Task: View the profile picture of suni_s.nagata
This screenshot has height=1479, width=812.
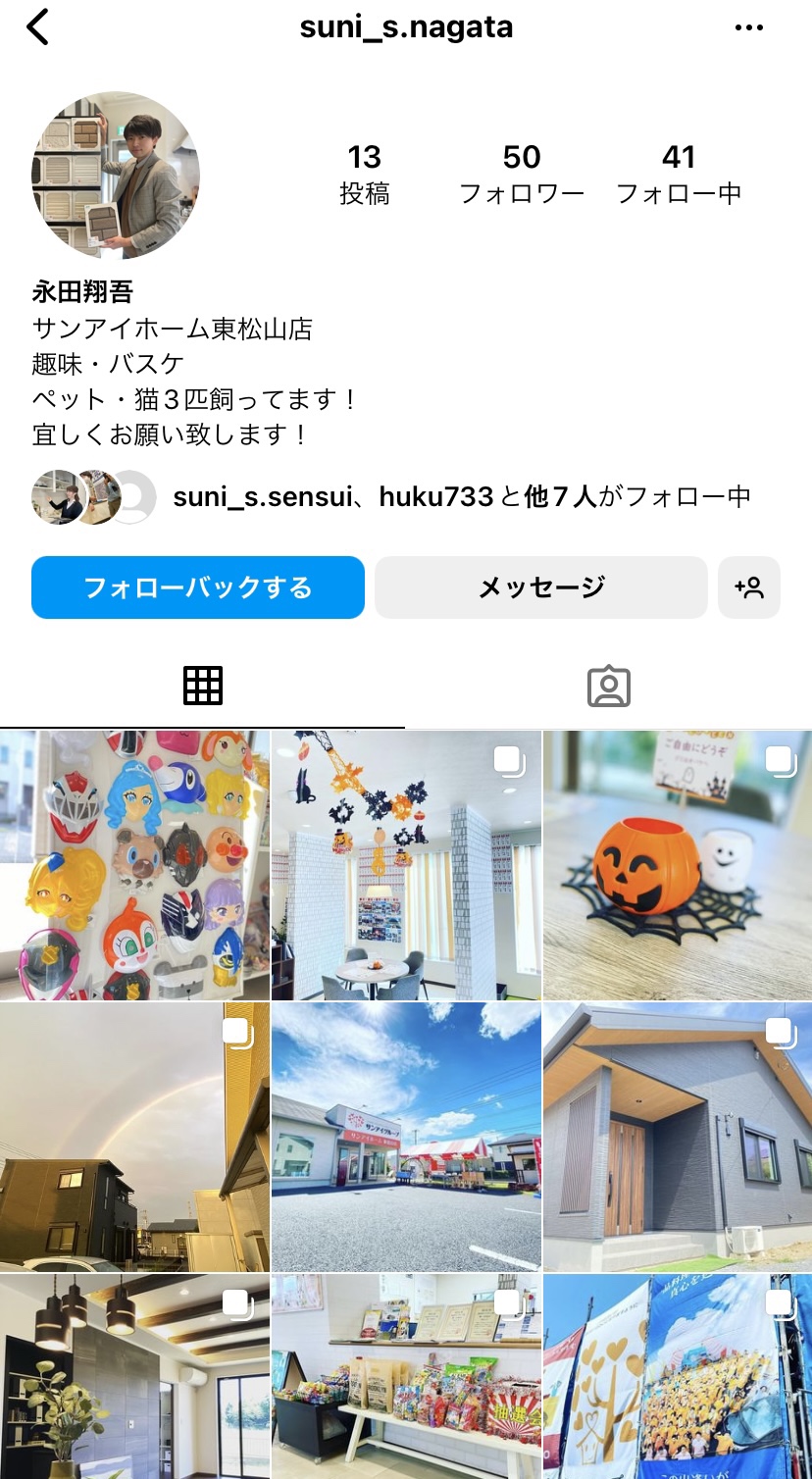Action: click(116, 176)
